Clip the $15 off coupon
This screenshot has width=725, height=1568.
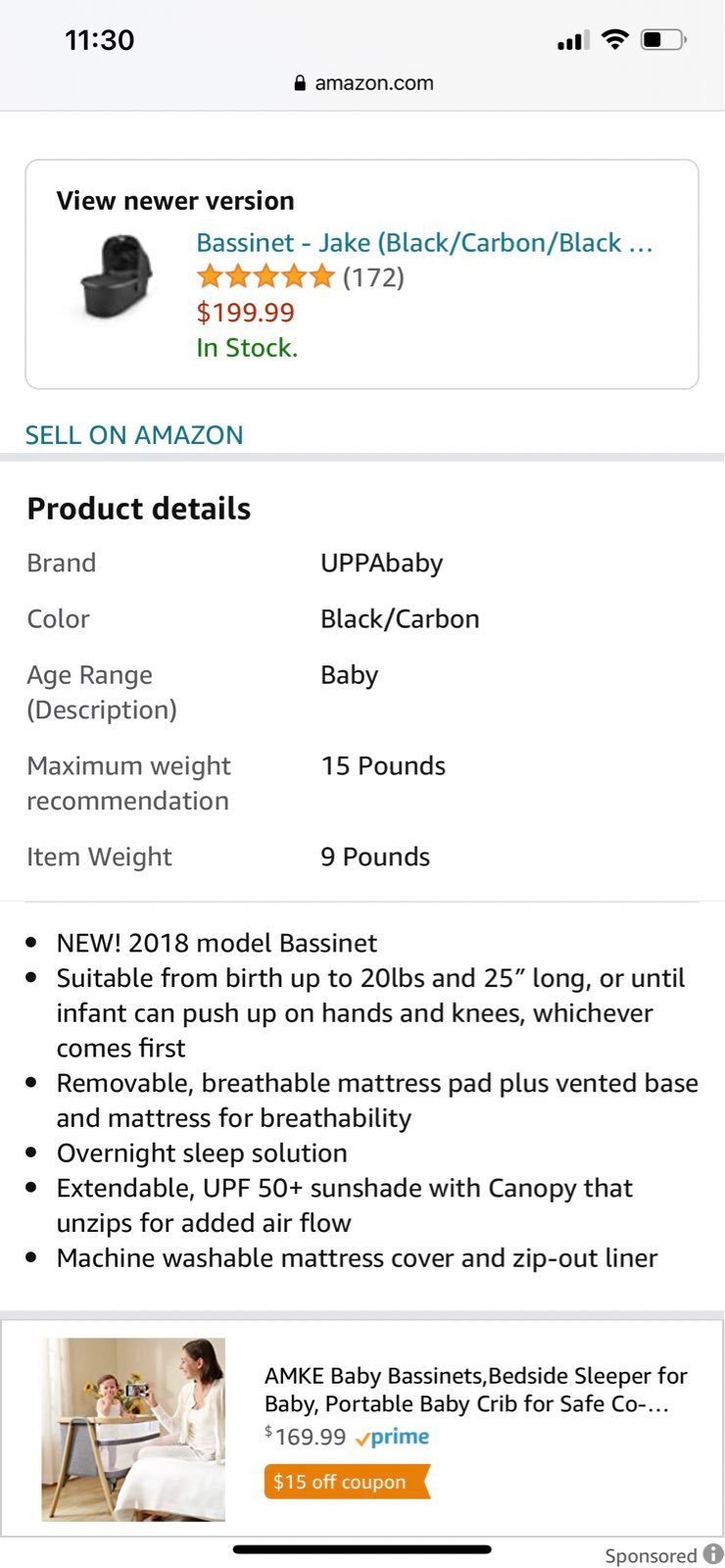[x=347, y=1482]
